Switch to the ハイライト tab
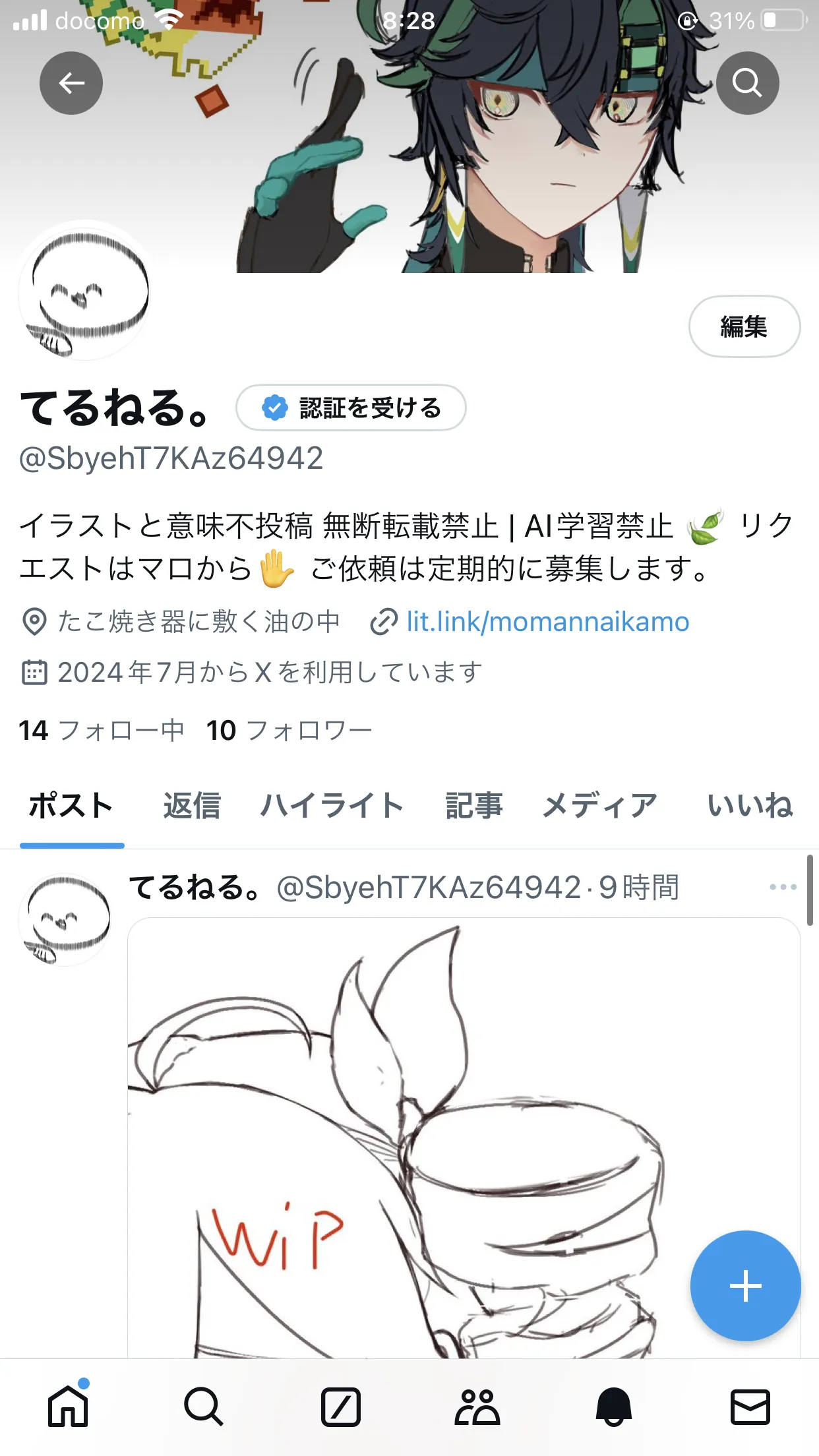 click(x=332, y=806)
